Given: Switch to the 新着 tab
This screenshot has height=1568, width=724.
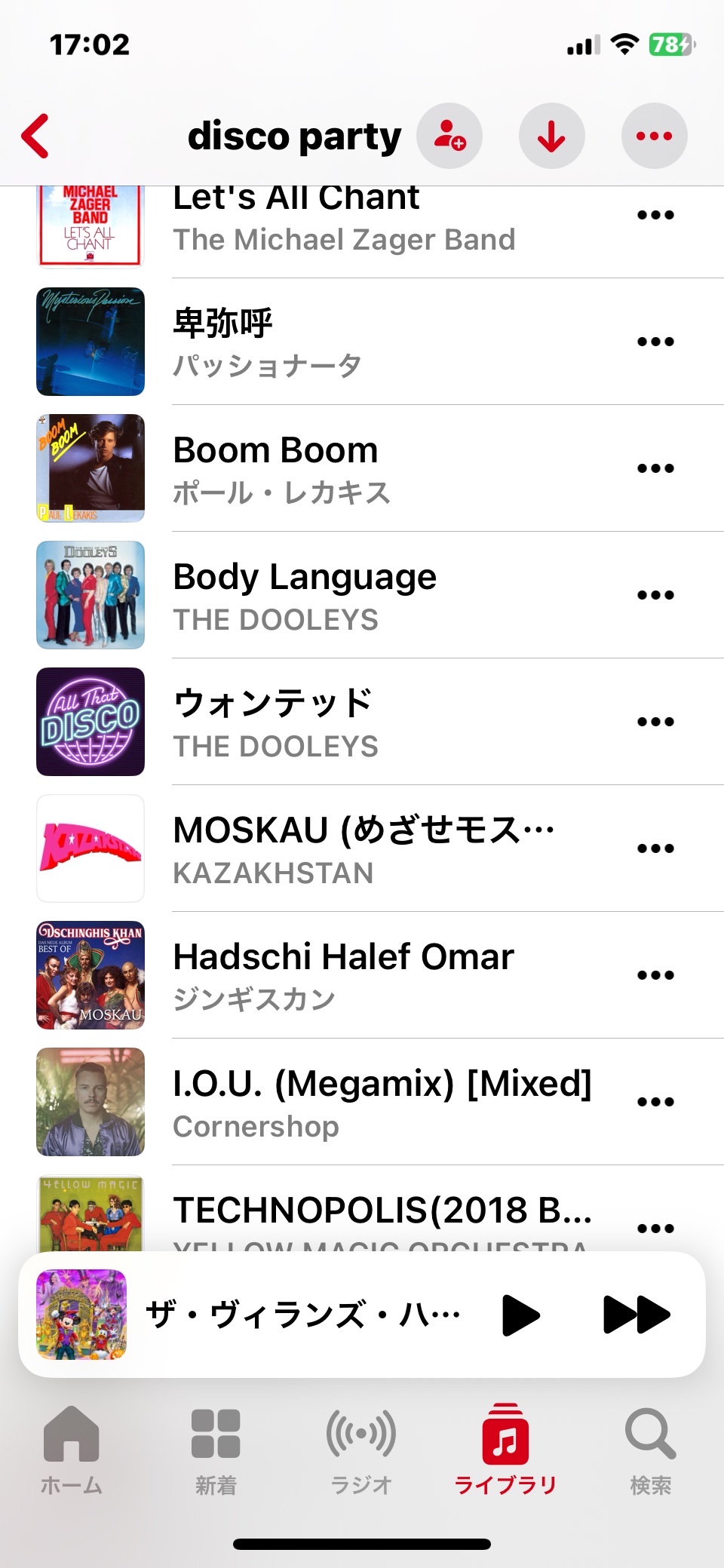Looking at the screenshot, I should tap(216, 1450).
